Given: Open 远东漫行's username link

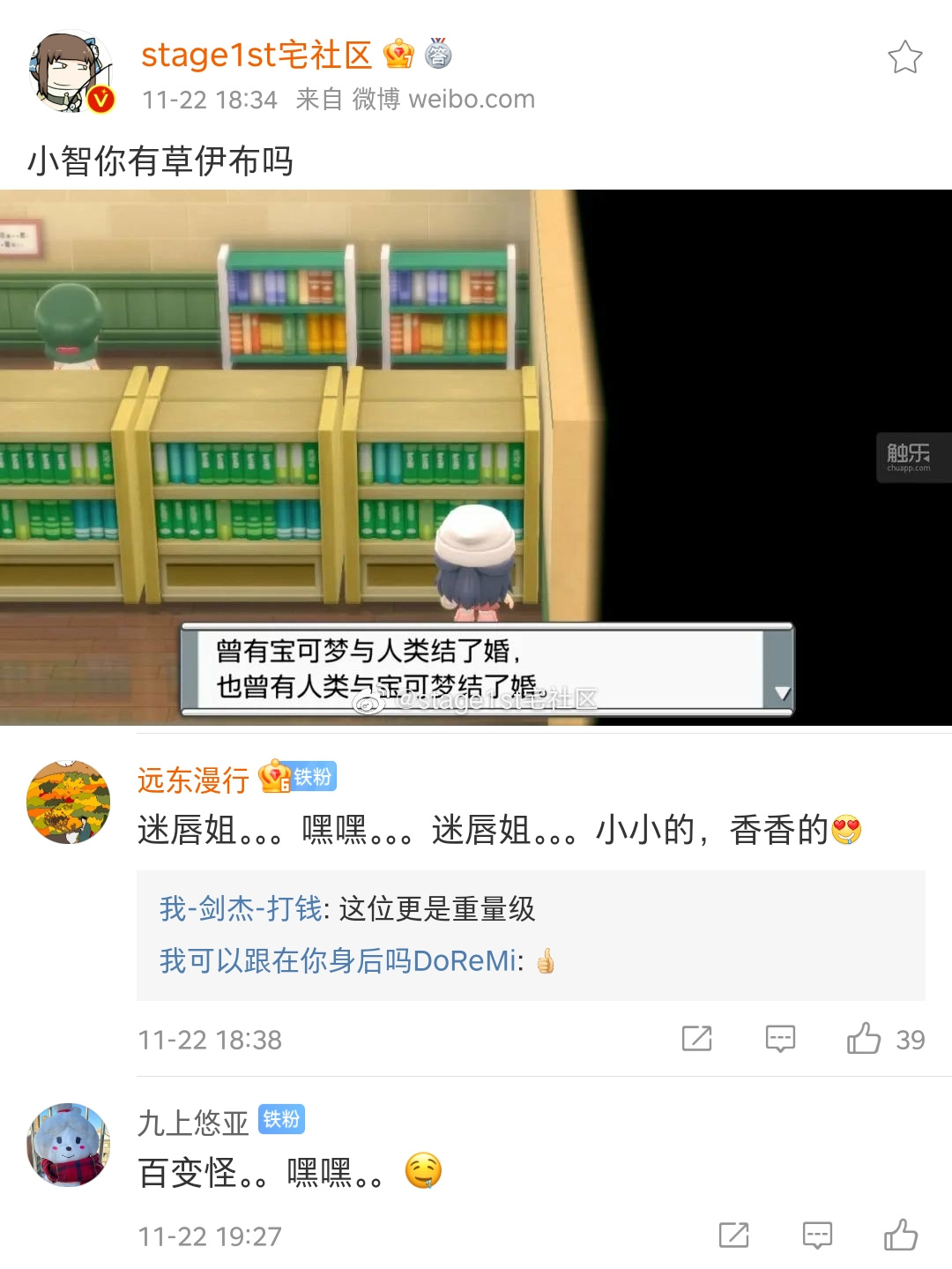Looking at the screenshot, I should tap(193, 780).
